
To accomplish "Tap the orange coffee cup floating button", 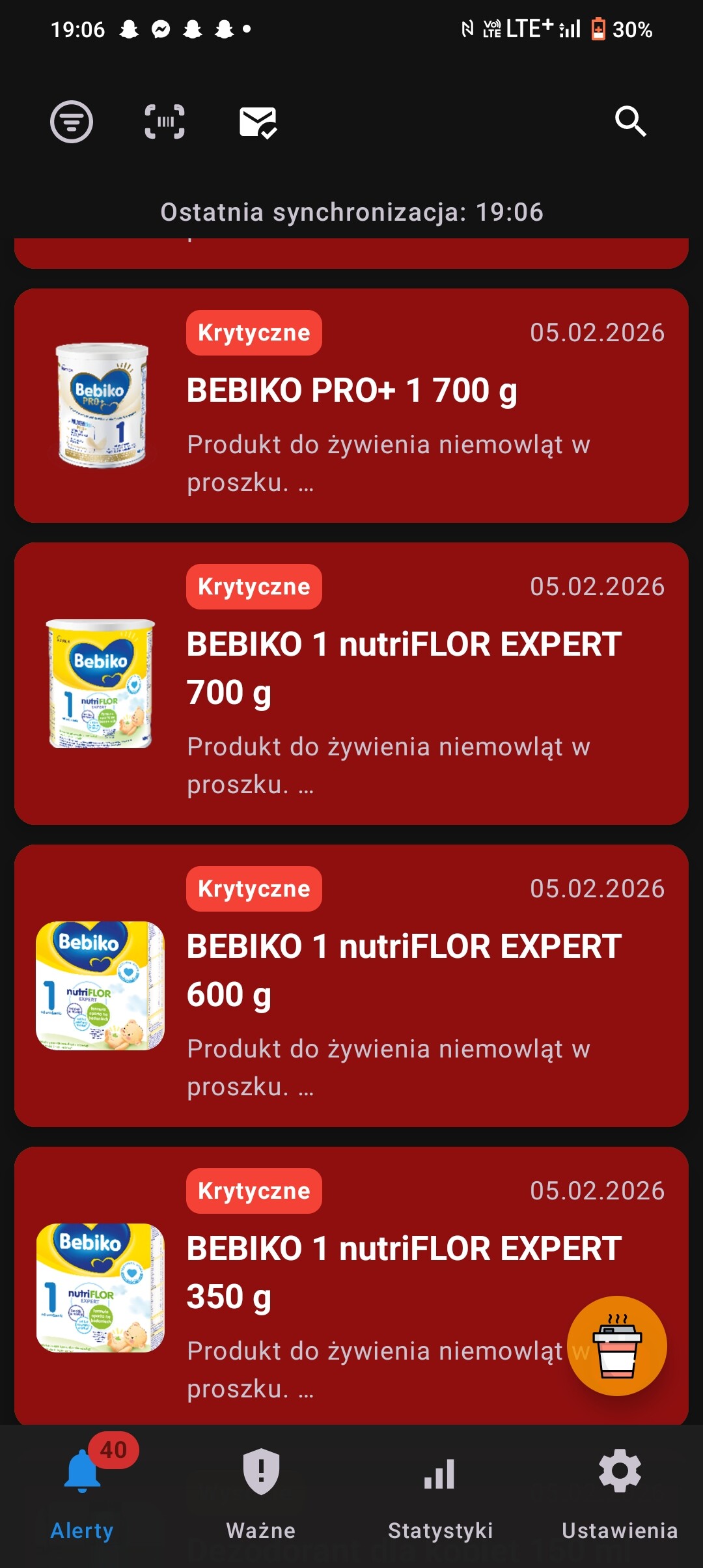I will 617,1346.
